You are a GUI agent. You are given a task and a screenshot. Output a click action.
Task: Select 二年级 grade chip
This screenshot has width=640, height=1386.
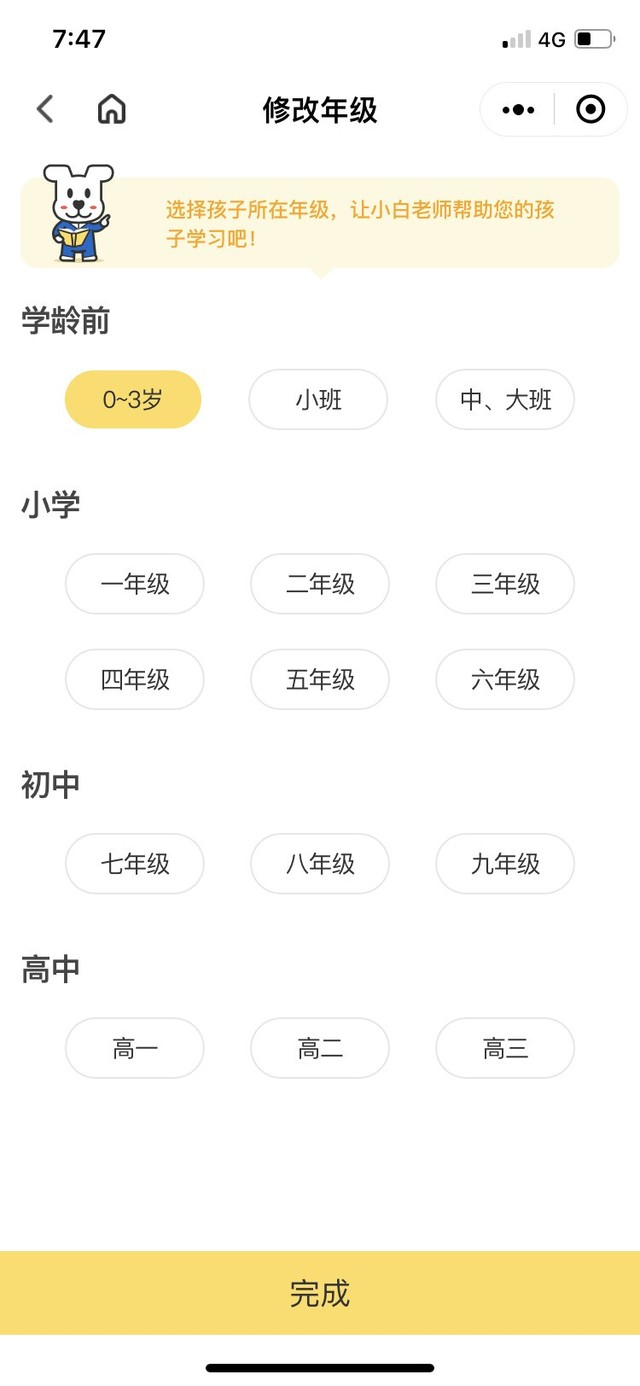point(320,584)
